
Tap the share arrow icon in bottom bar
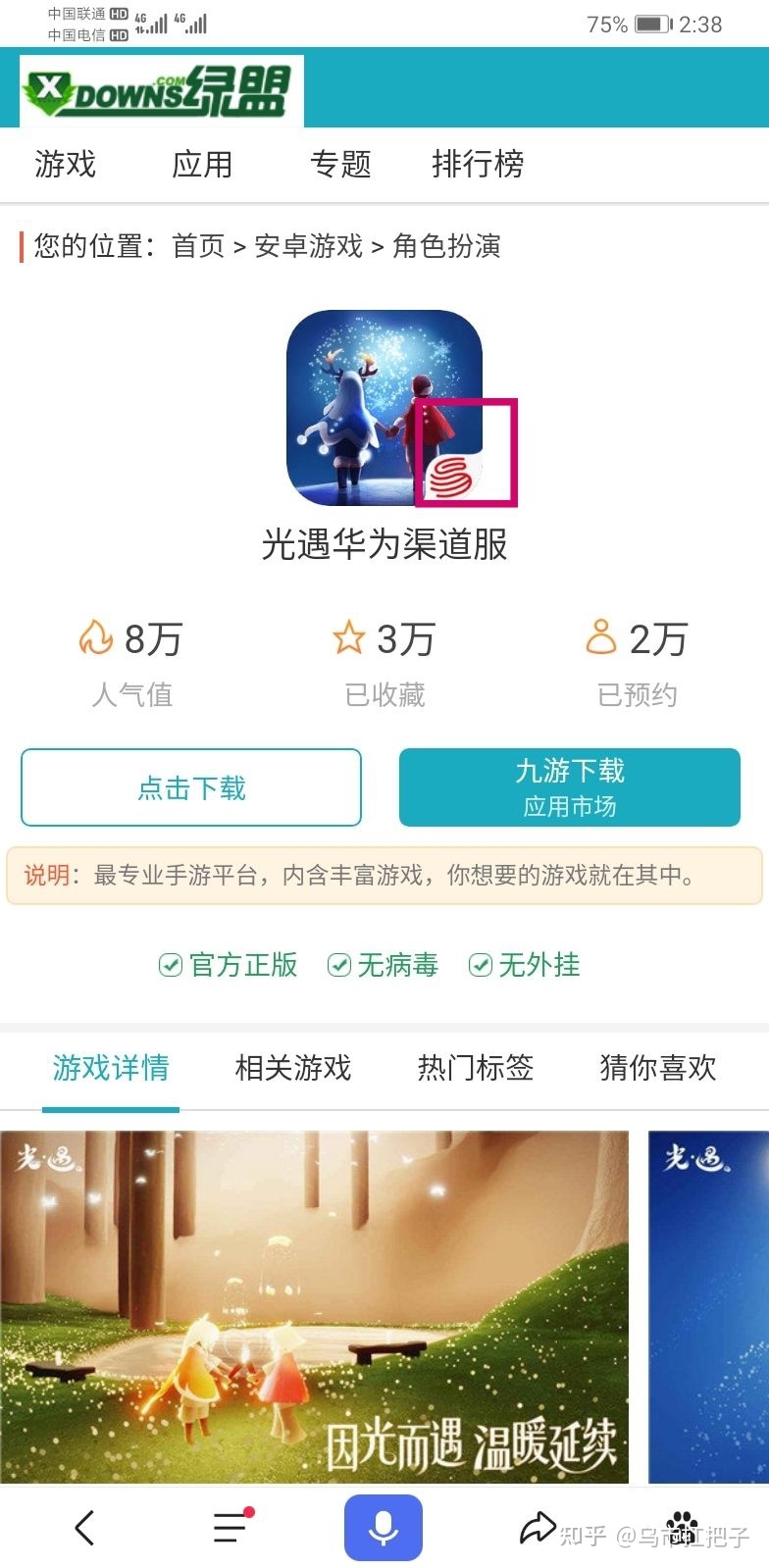536,1526
